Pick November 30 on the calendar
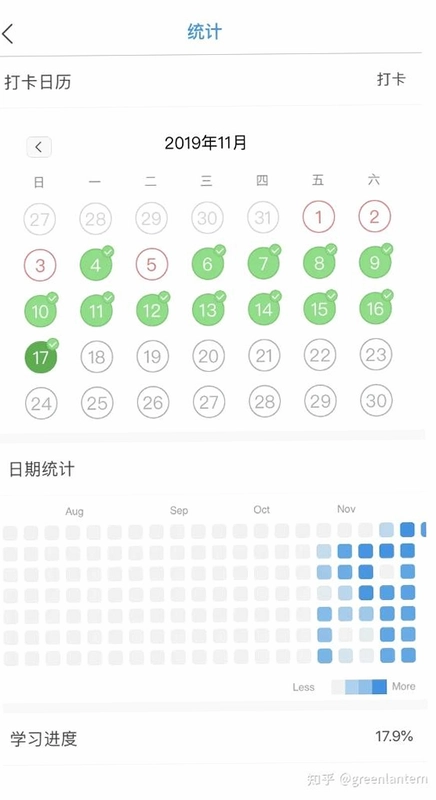The width and height of the screenshot is (436, 800). pos(376,401)
